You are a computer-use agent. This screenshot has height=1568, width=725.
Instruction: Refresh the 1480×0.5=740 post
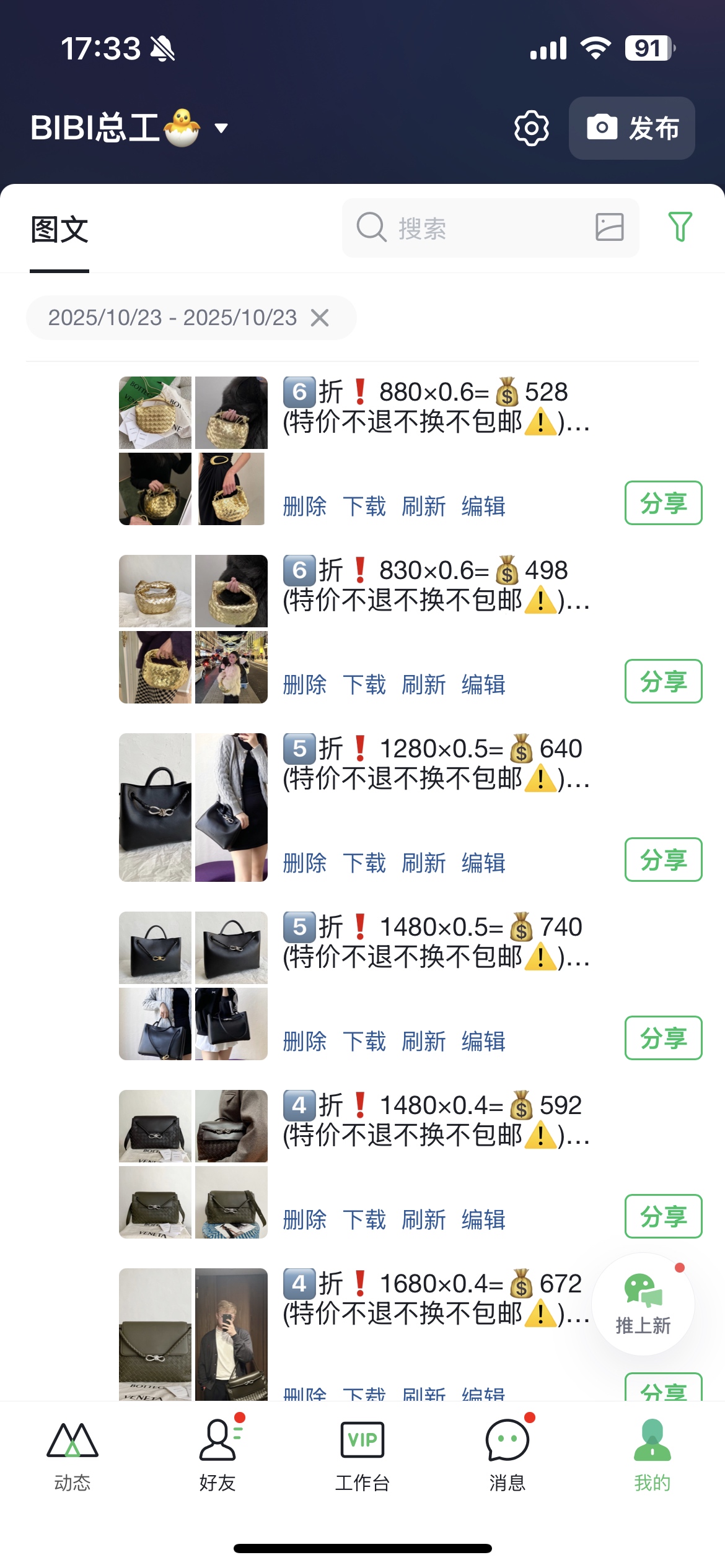point(423,1041)
